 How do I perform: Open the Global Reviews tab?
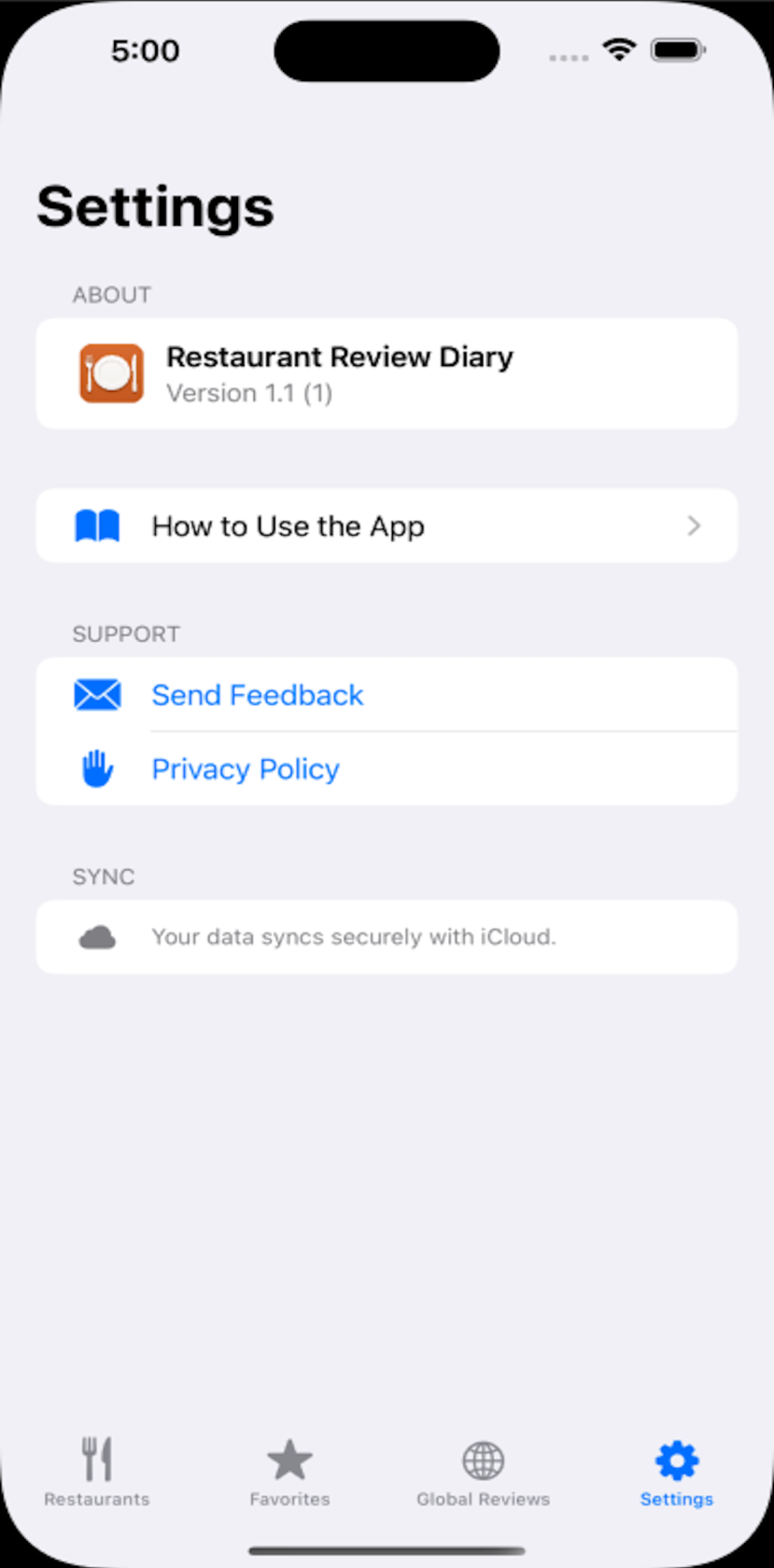coord(483,1472)
